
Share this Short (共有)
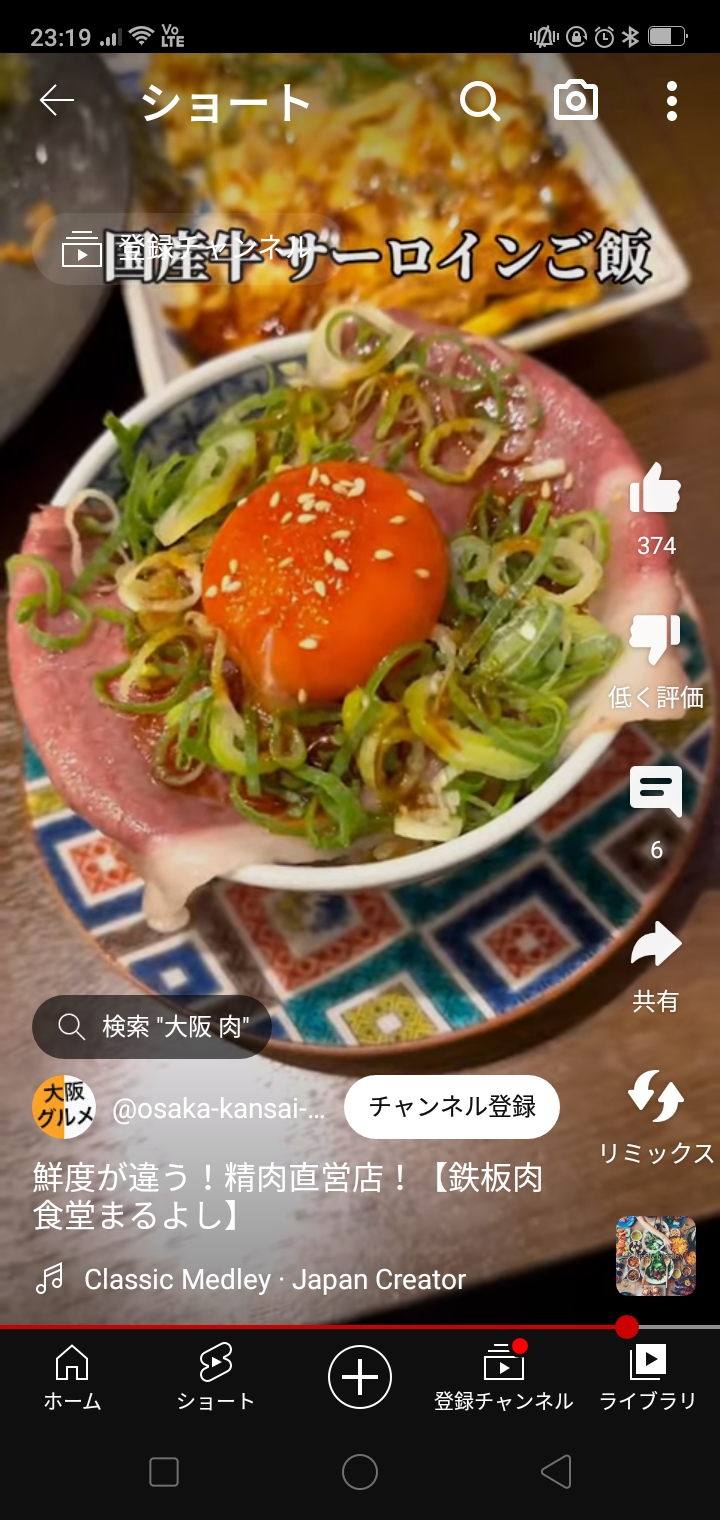[x=655, y=947]
